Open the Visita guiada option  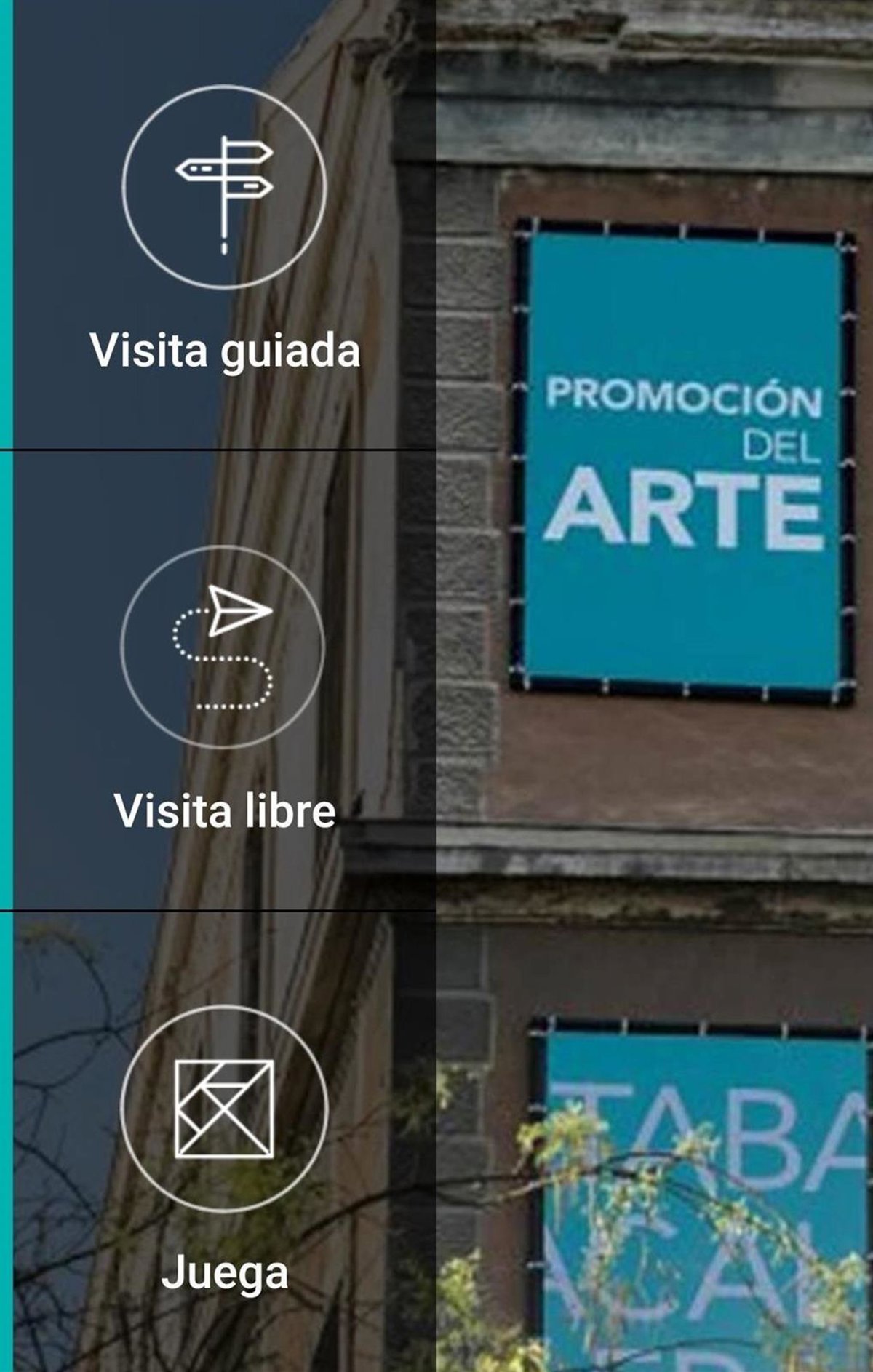pos(224,188)
